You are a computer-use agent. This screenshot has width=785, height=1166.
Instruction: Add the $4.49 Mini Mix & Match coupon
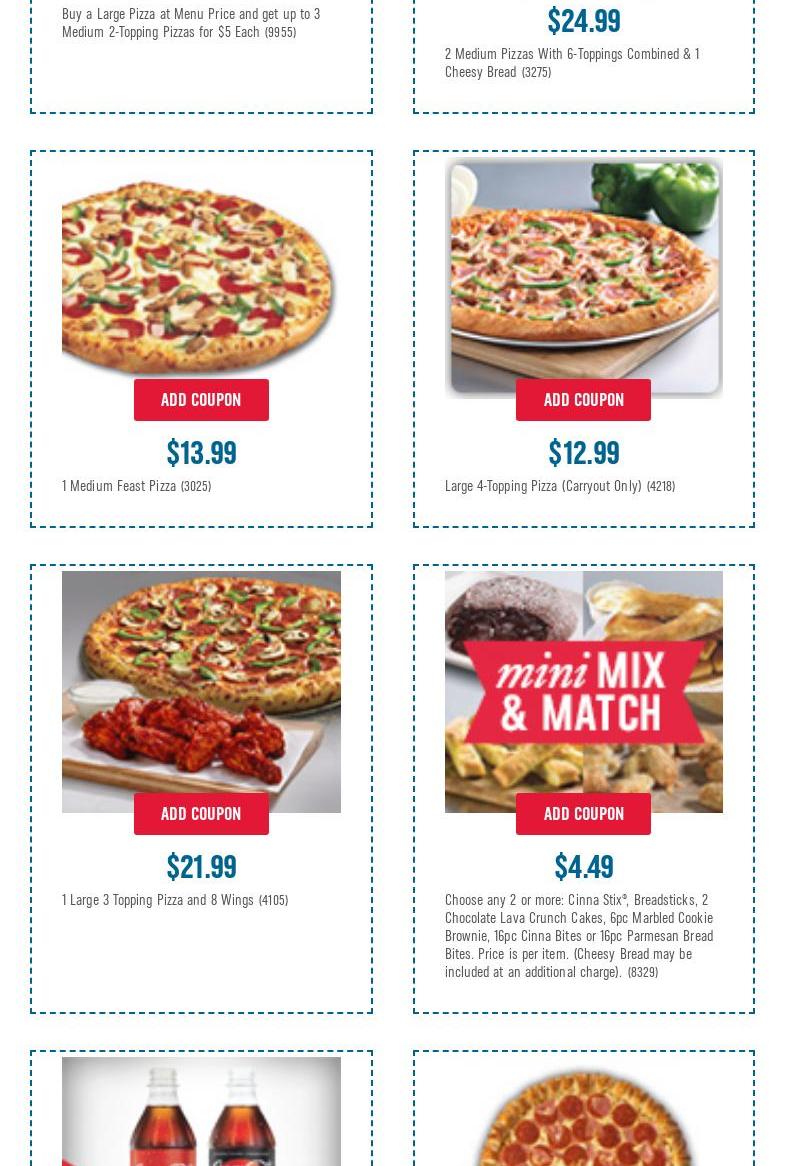pyautogui.click(x=583, y=814)
